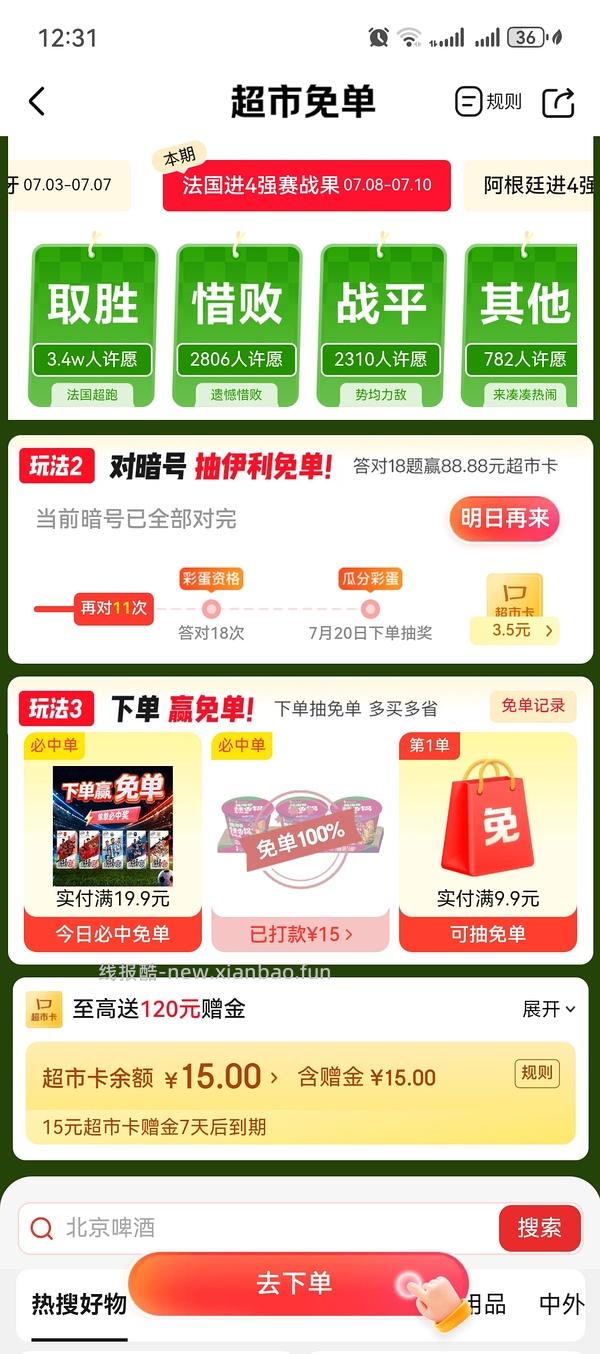The width and height of the screenshot is (600, 1354).
Task: Tap 可抽免单 under the red bag
Action: point(488,934)
